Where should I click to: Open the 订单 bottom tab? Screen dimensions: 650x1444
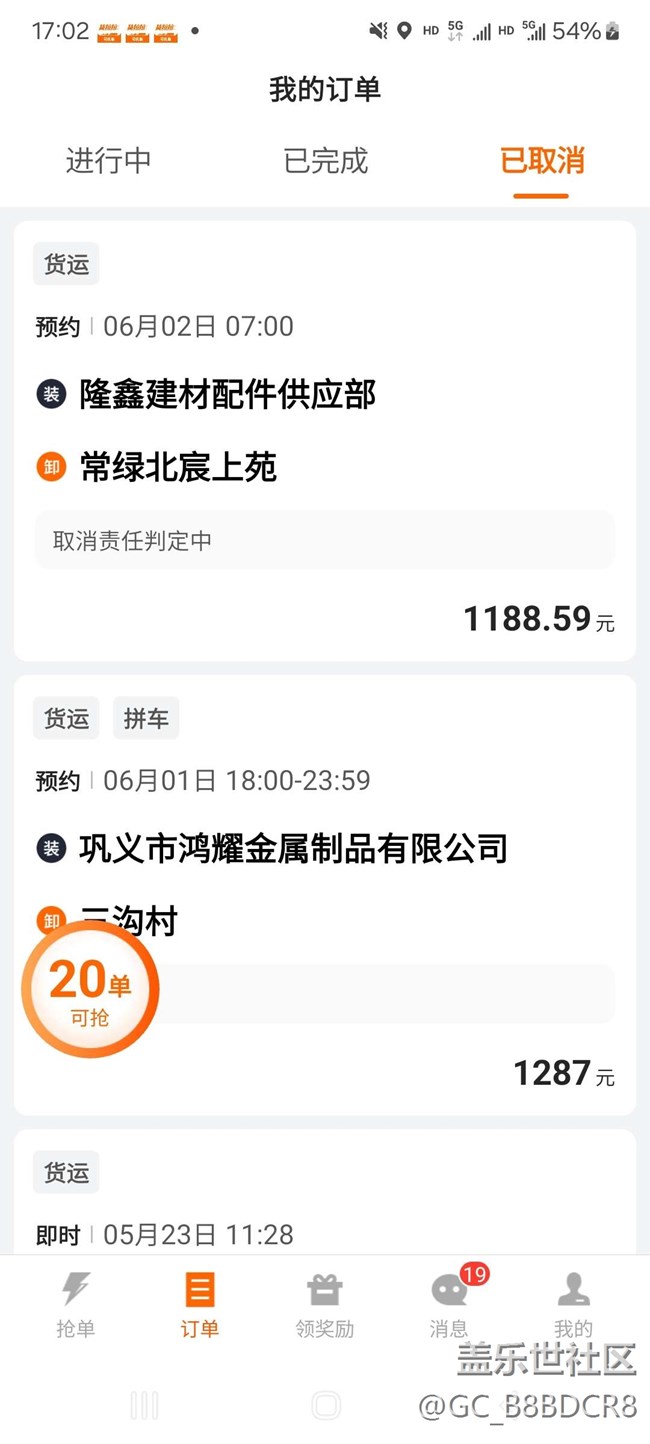tap(200, 1305)
